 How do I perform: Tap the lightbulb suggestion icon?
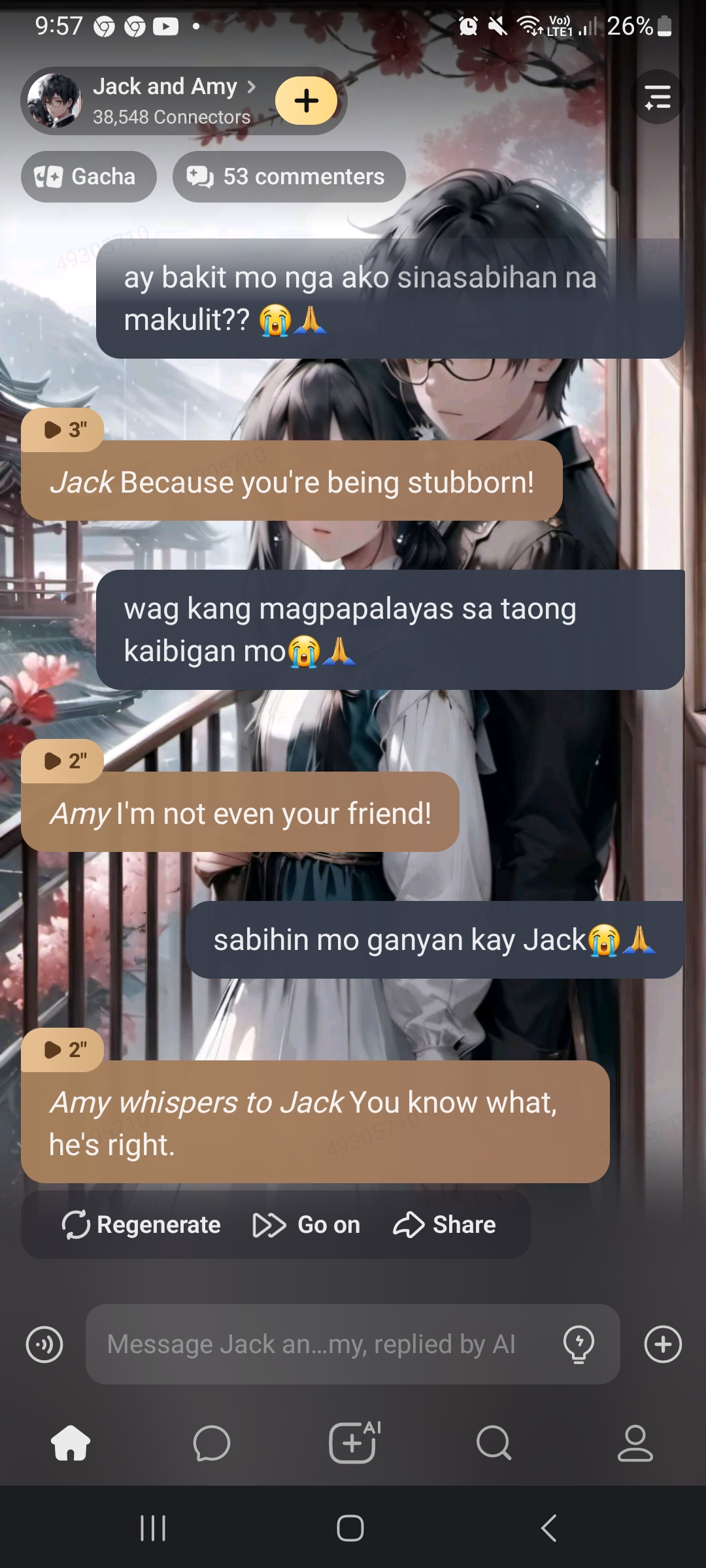pos(579,1345)
